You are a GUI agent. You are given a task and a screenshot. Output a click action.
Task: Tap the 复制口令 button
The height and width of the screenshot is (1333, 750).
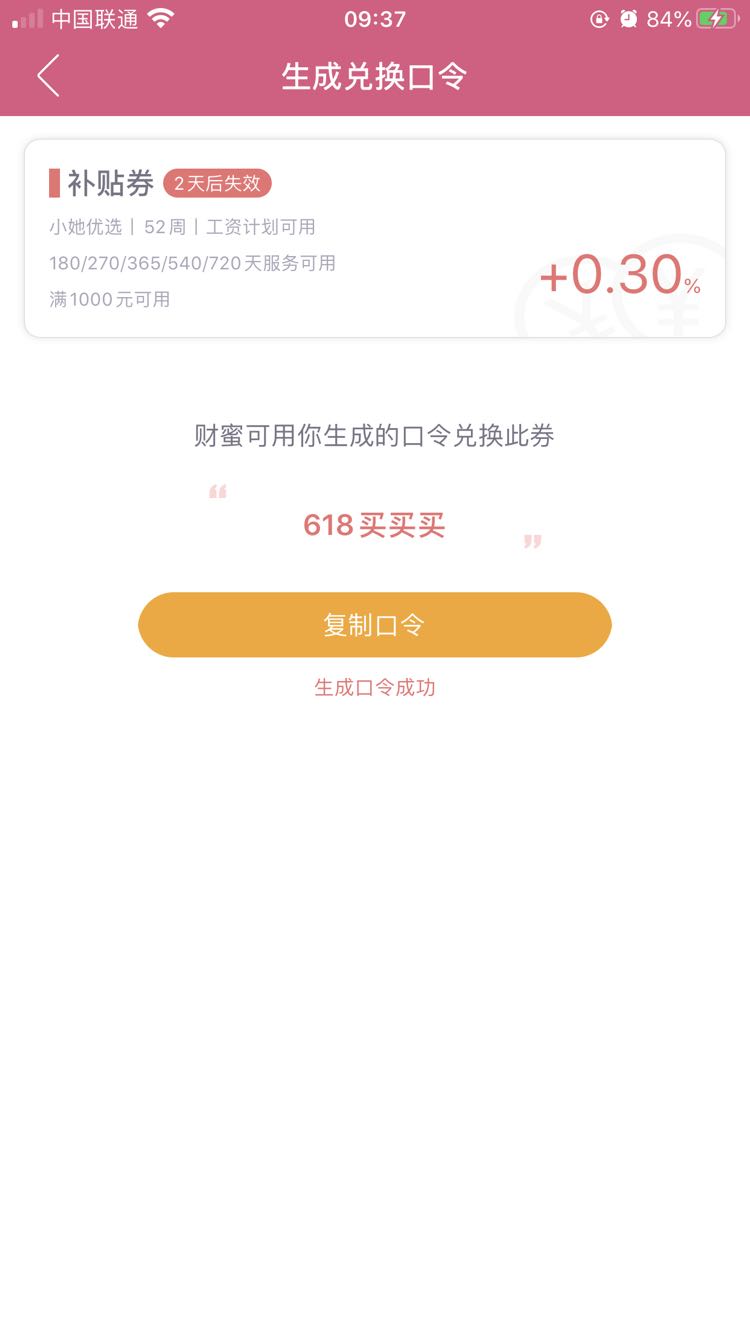pyautogui.click(x=375, y=625)
